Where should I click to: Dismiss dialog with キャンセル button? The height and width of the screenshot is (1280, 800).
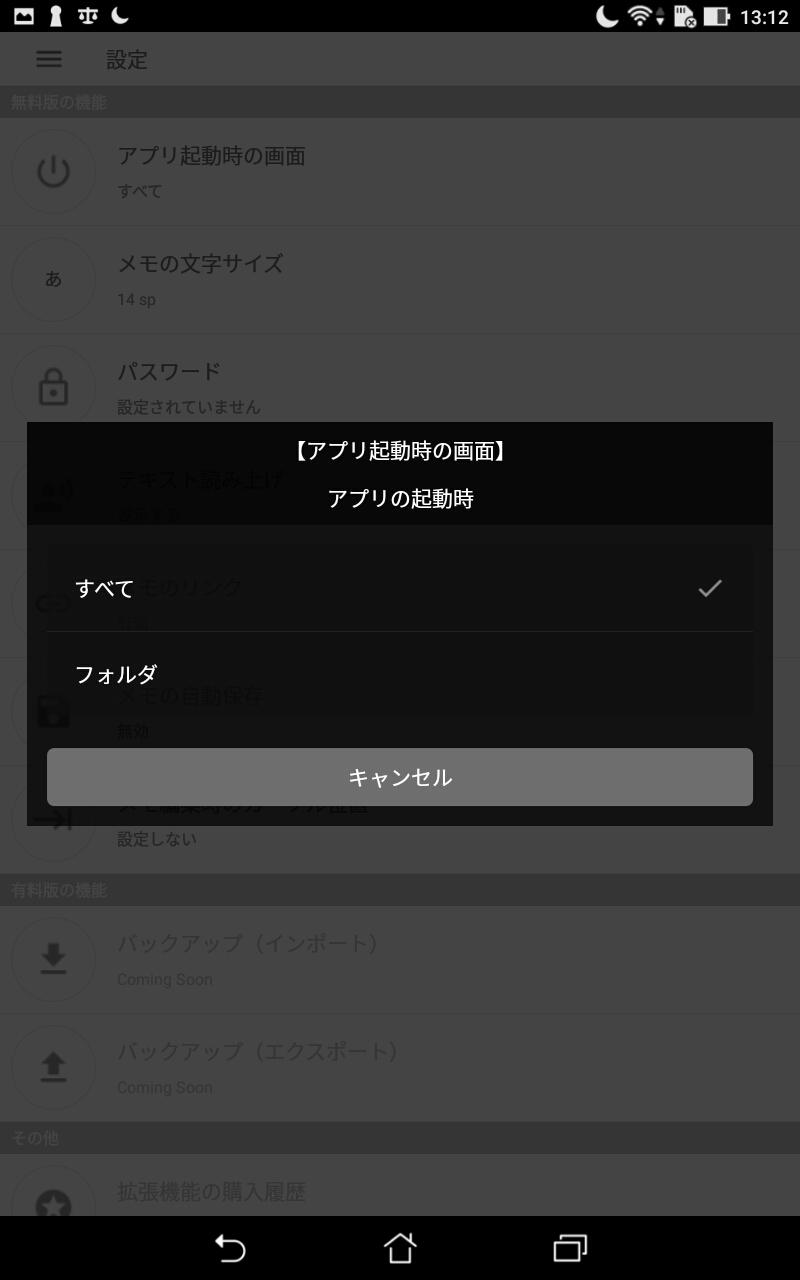[400, 777]
